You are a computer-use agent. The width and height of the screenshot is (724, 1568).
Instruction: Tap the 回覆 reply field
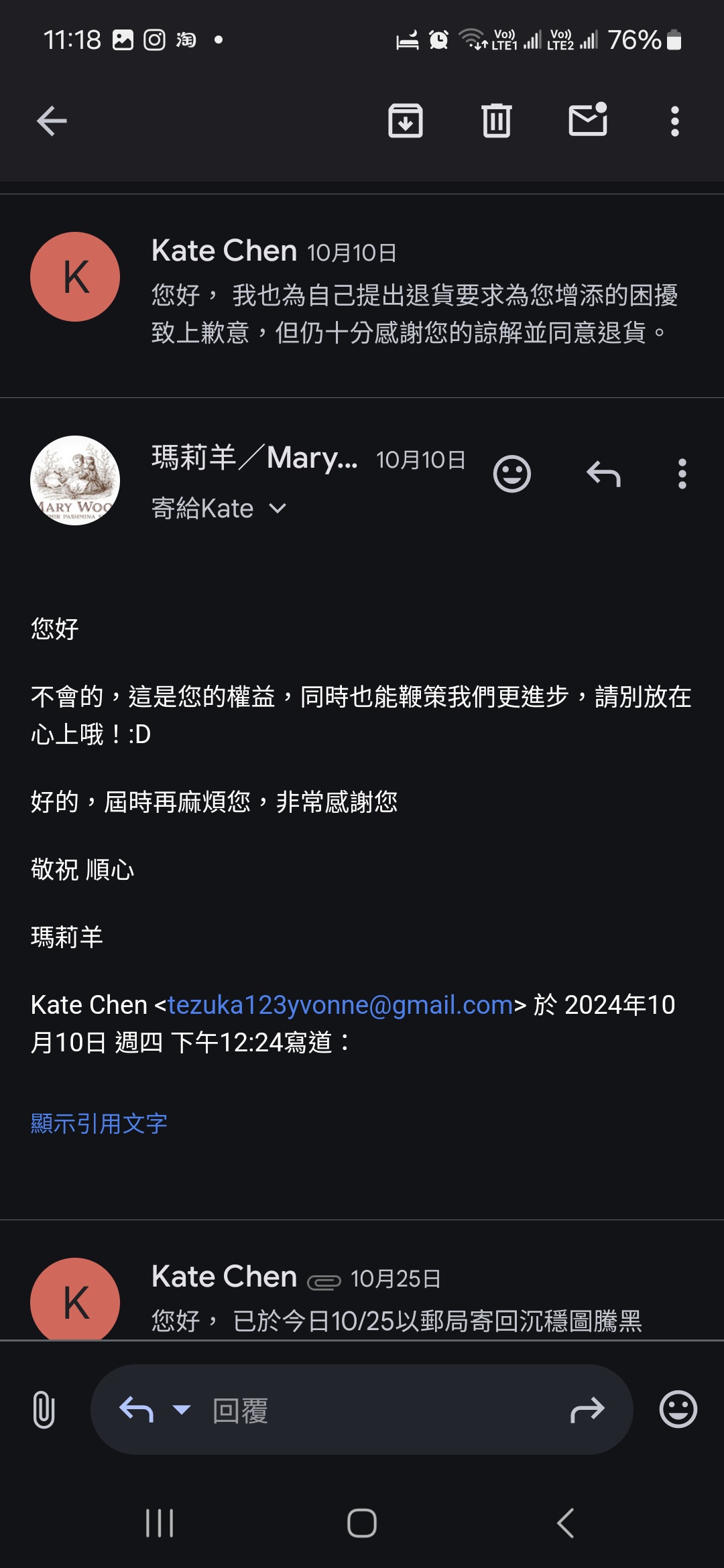click(x=375, y=1410)
